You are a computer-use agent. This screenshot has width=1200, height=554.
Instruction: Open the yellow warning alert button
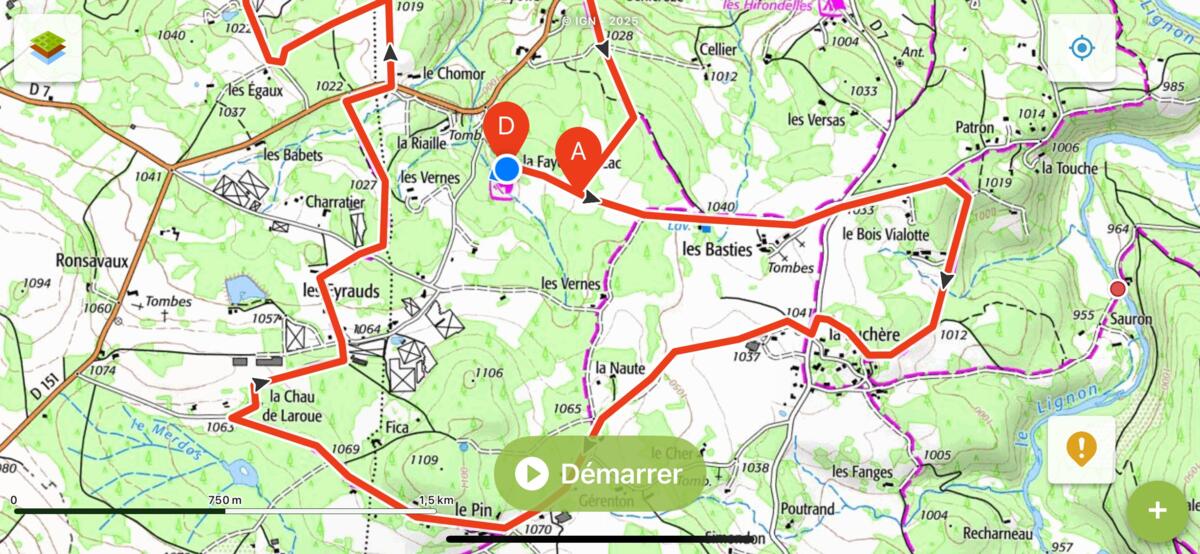click(x=1081, y=448)
